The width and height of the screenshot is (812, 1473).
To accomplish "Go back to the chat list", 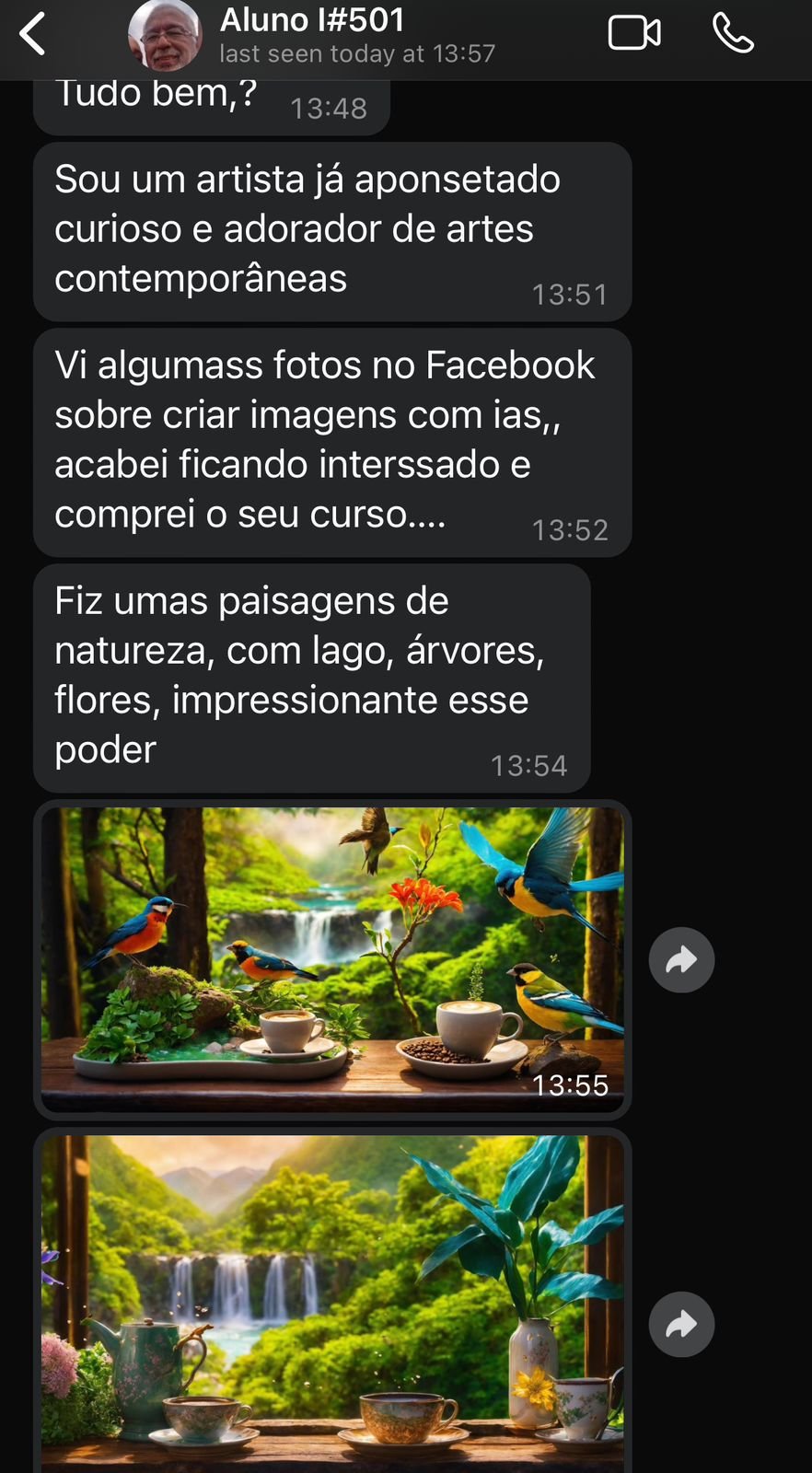I will [33, 35].
